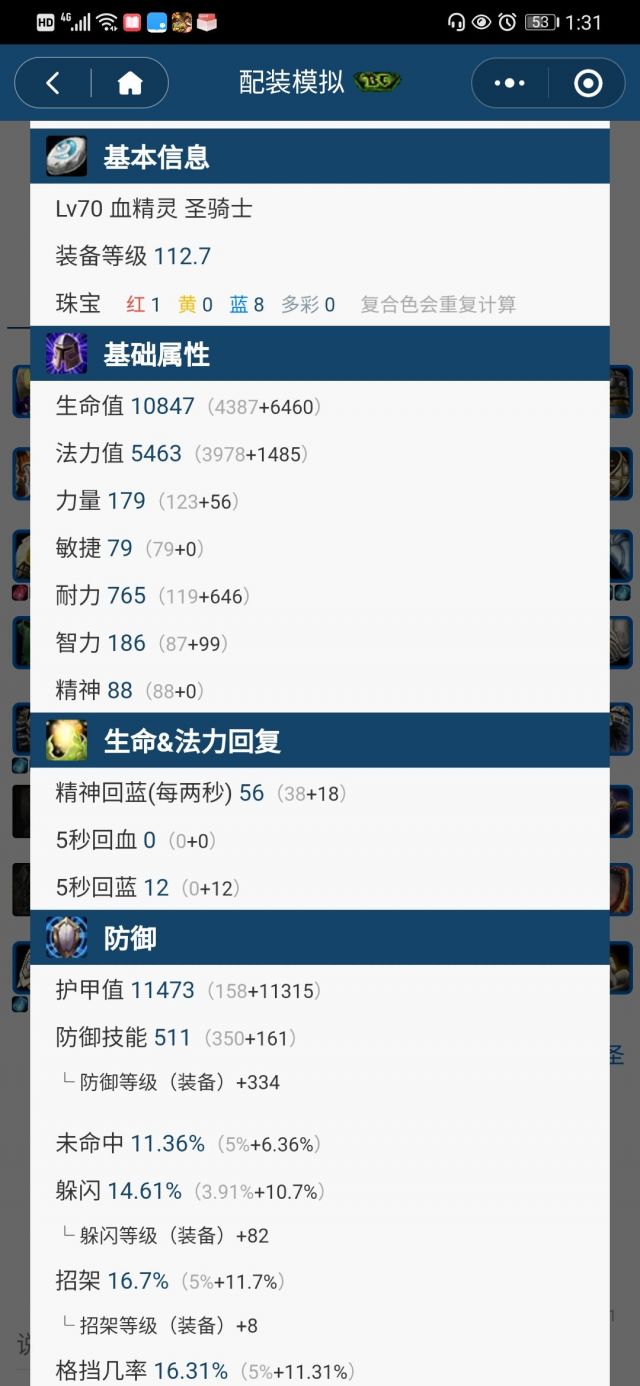Return to the mini program home

(x=130, y=83)
